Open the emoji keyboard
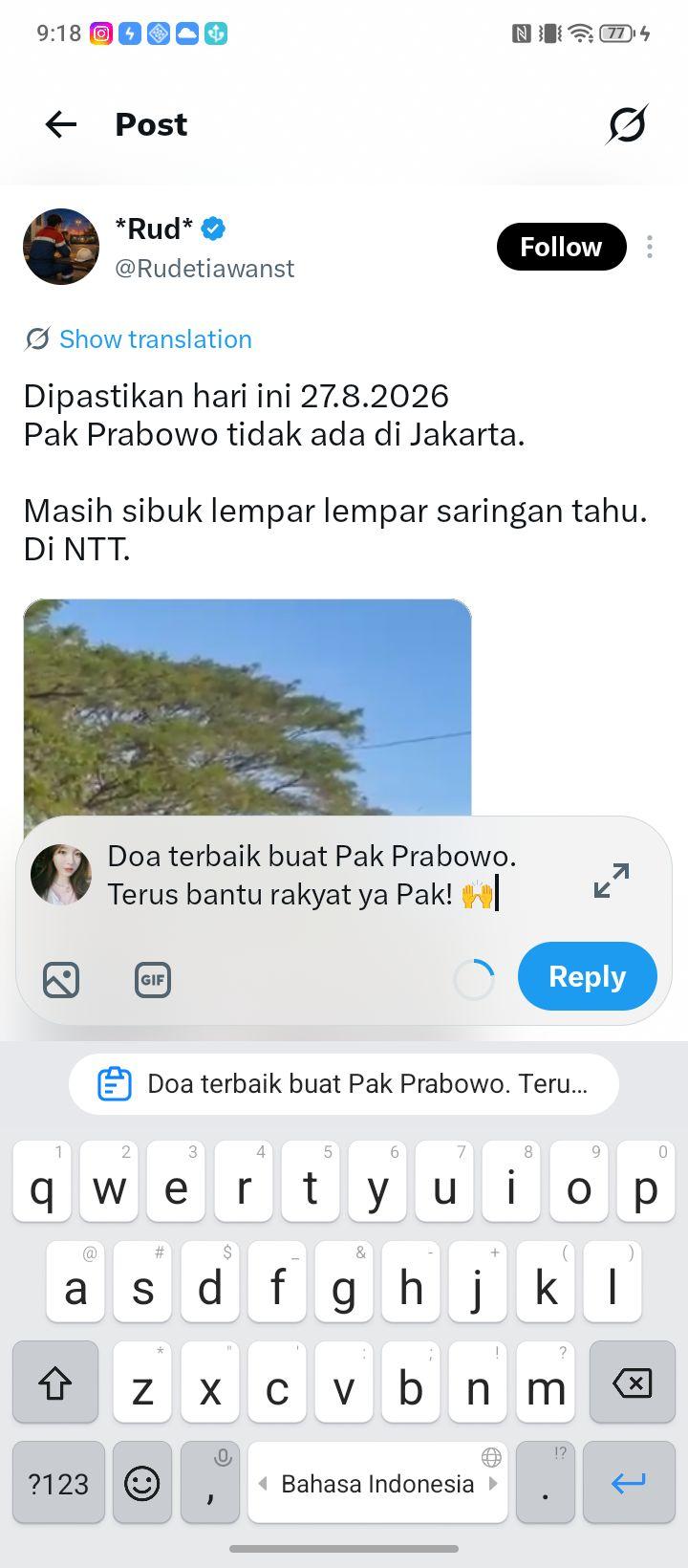 (142, 1483)
